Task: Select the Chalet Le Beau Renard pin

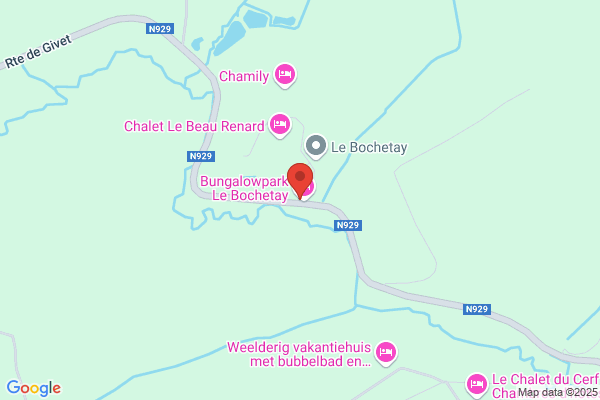Action: 280,125
